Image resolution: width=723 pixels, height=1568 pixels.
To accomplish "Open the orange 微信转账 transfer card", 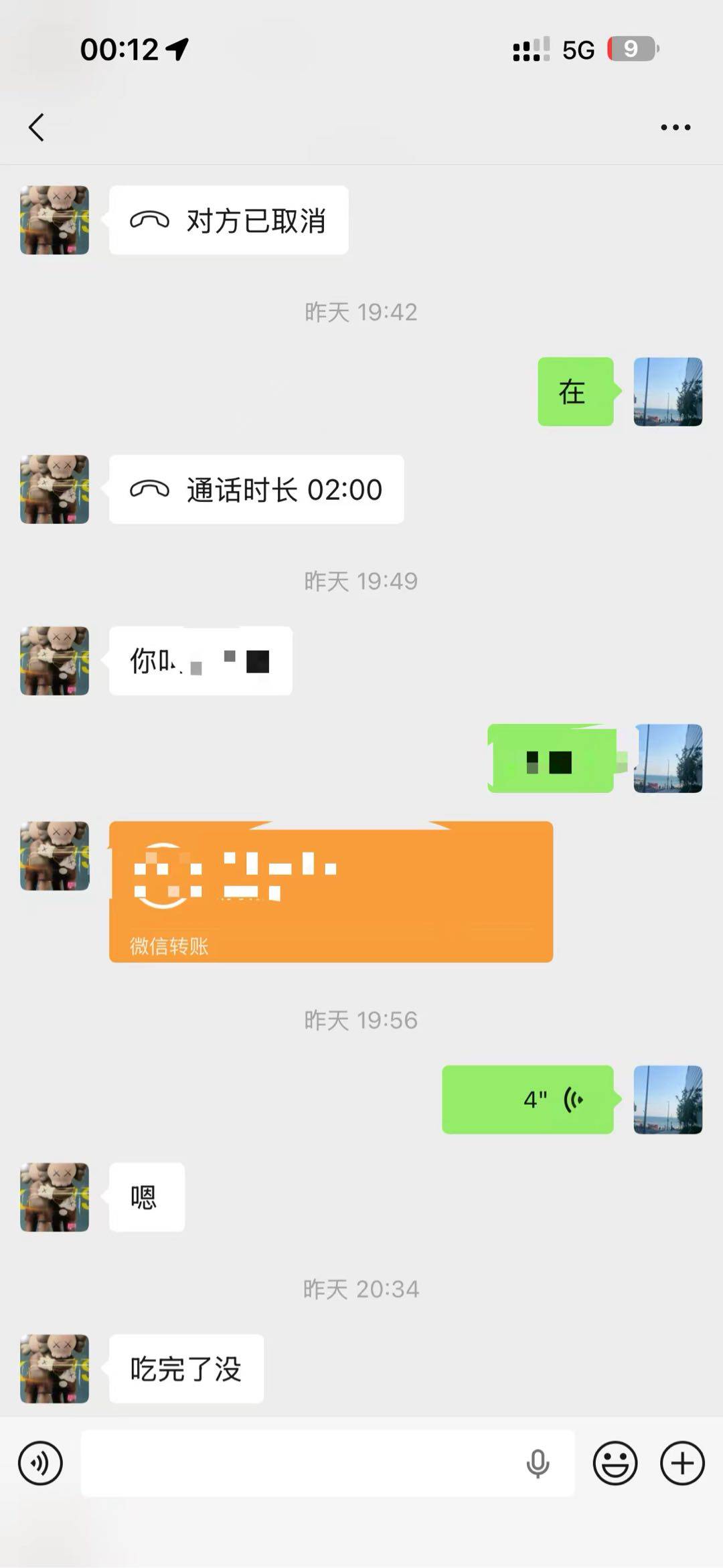I will coord(331,891).
